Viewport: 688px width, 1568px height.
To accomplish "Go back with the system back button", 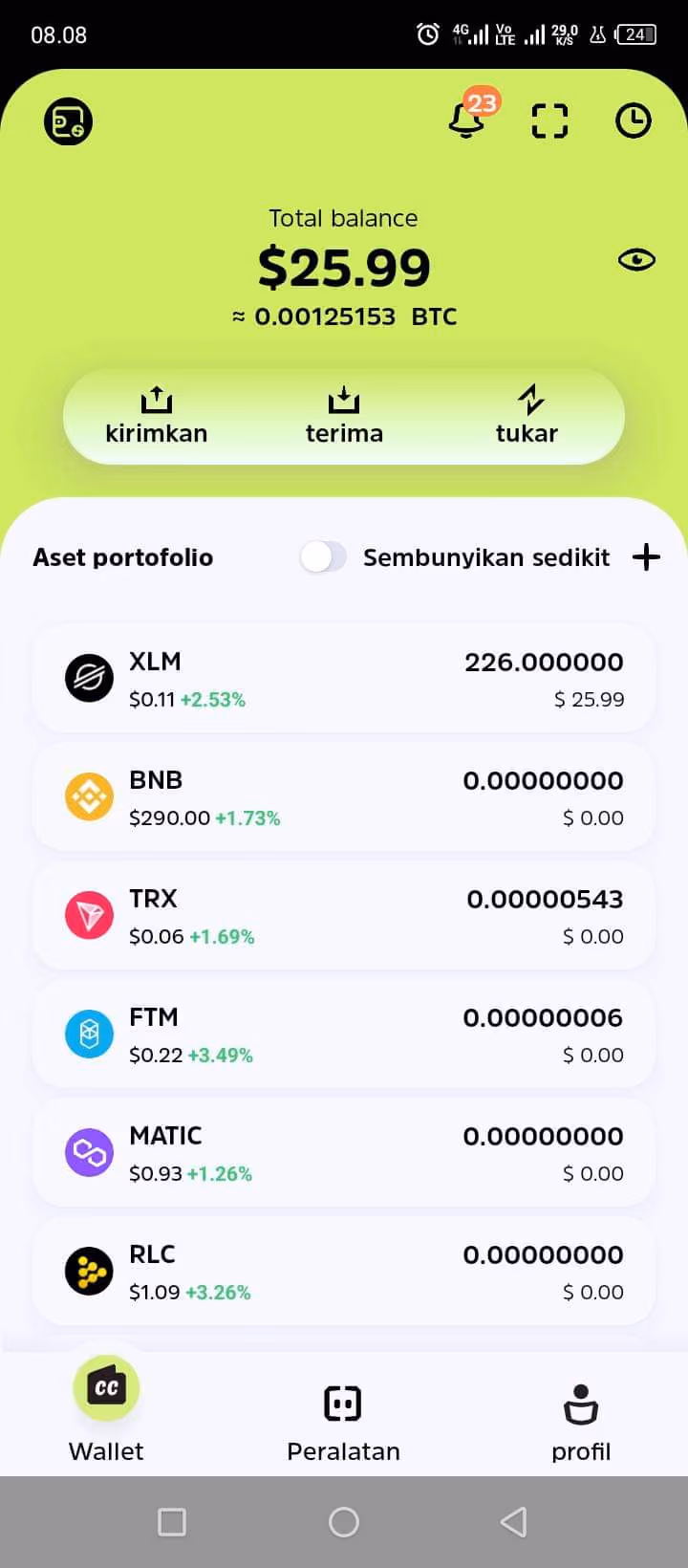I will click(514, 1522).
